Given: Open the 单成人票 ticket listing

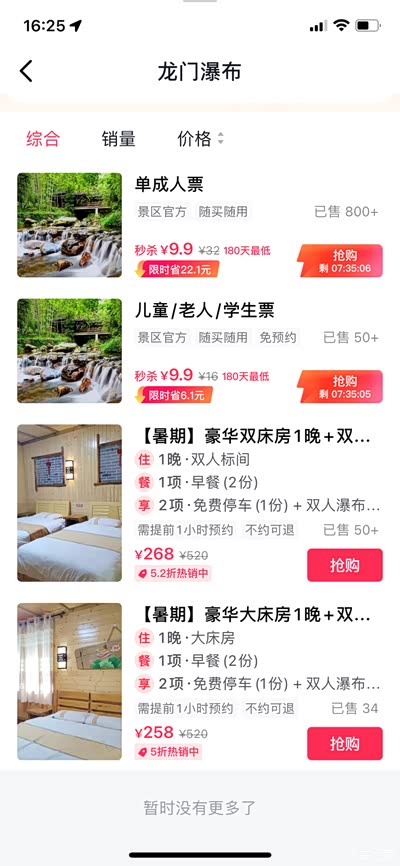Looking at the screenshot, I should pos(200,225).
